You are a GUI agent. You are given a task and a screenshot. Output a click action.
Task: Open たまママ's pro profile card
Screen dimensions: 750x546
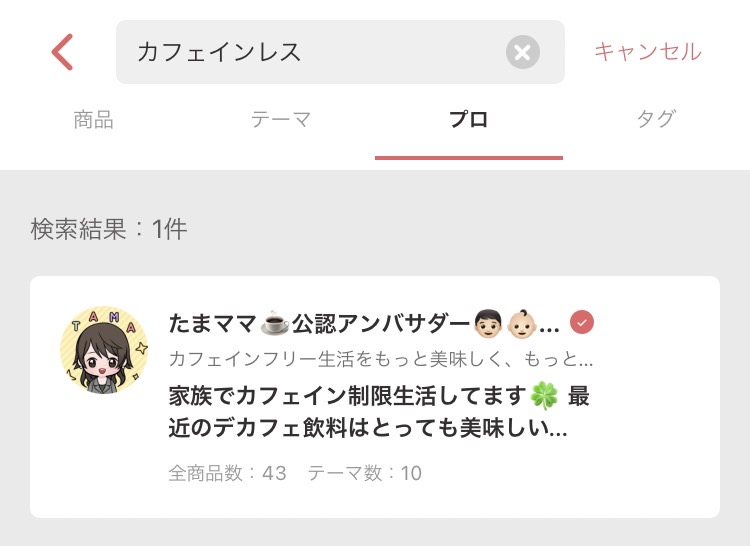tap(374, 396)
